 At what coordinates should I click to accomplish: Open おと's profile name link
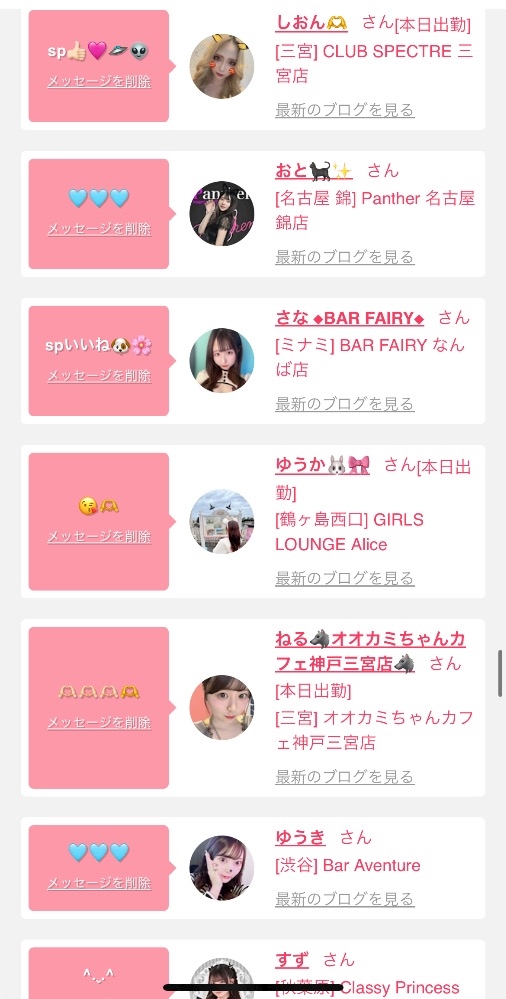[x=314, y=171]
